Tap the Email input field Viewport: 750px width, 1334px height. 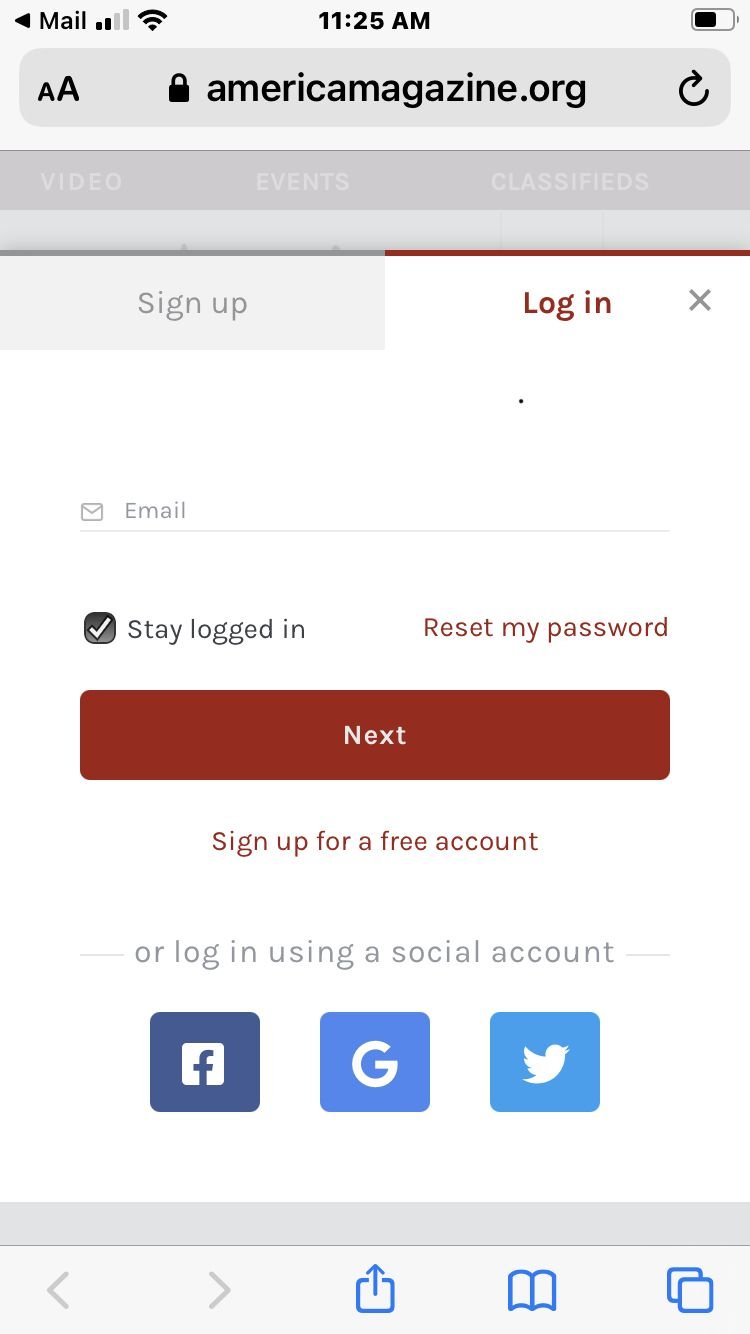(375, 511)
